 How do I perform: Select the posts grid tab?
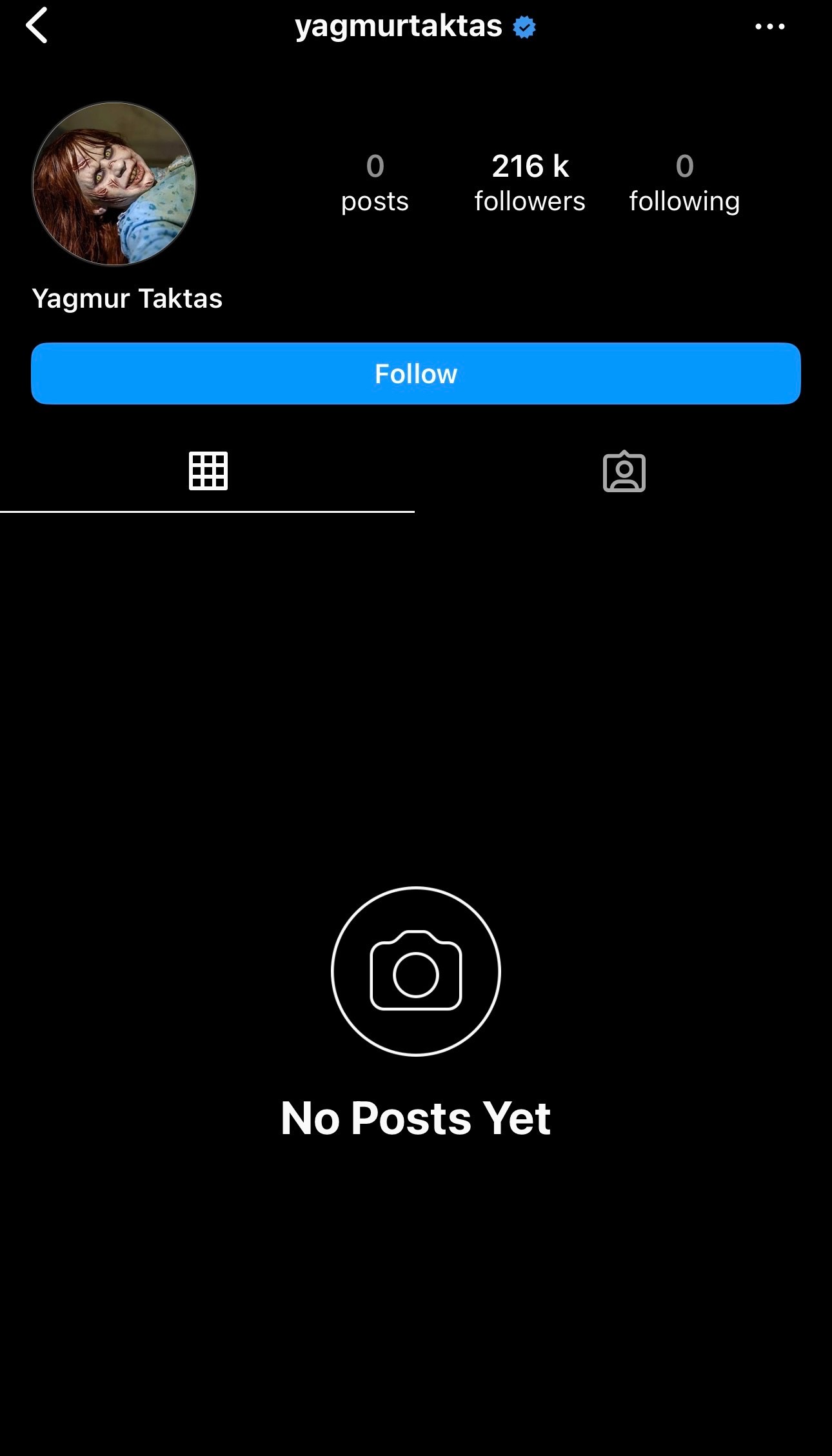point(208,472)
